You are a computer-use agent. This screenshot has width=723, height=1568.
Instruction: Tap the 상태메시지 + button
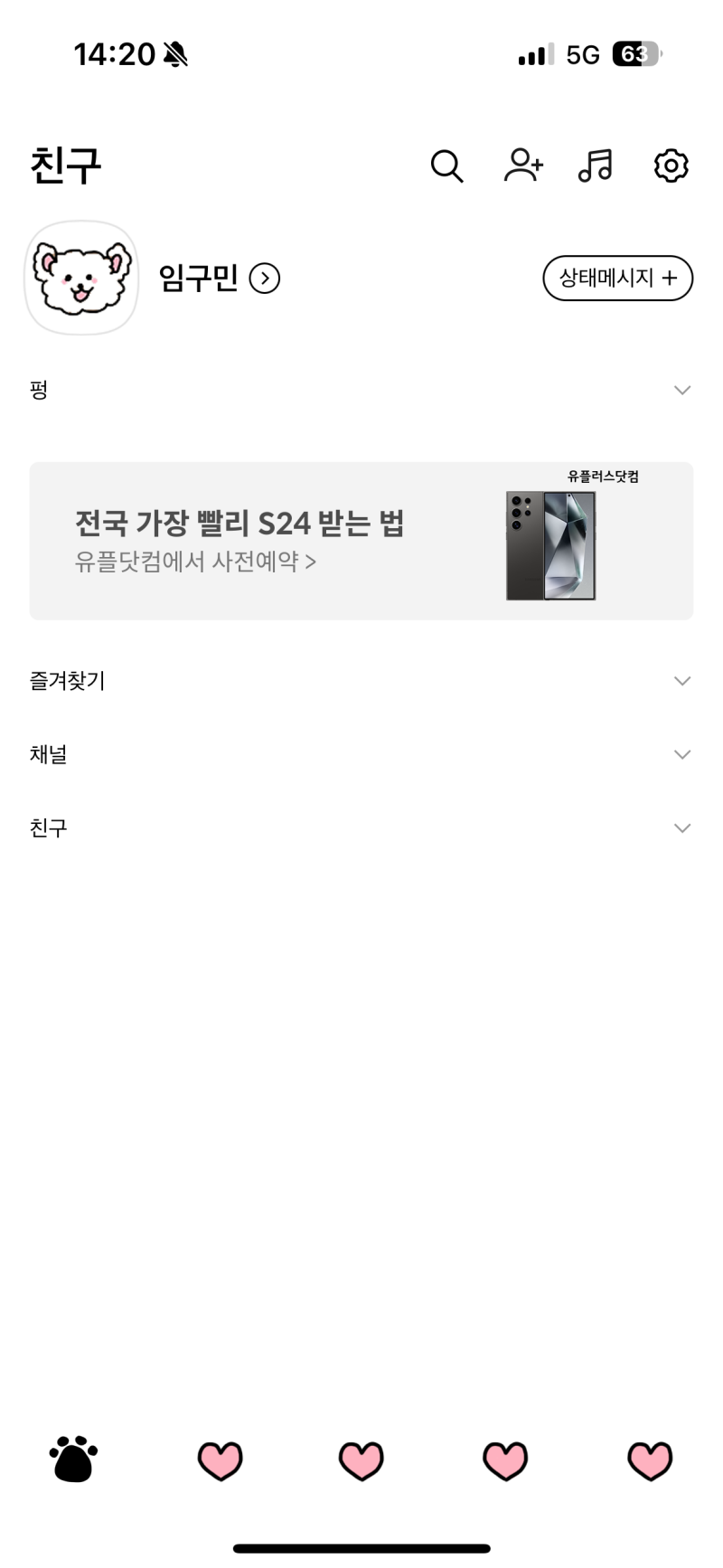click(617, 279)
